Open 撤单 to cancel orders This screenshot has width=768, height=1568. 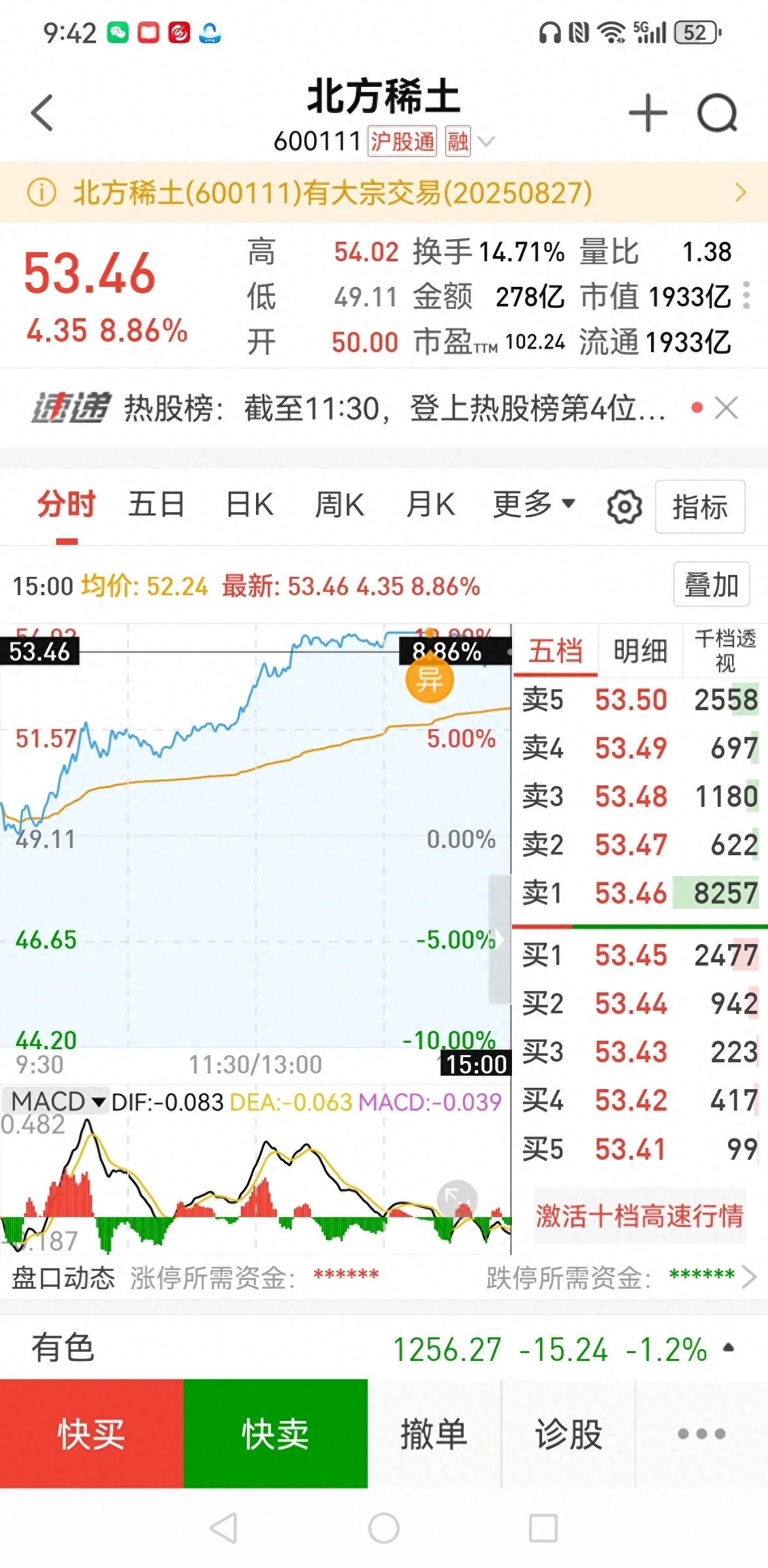pos(434,1434)
